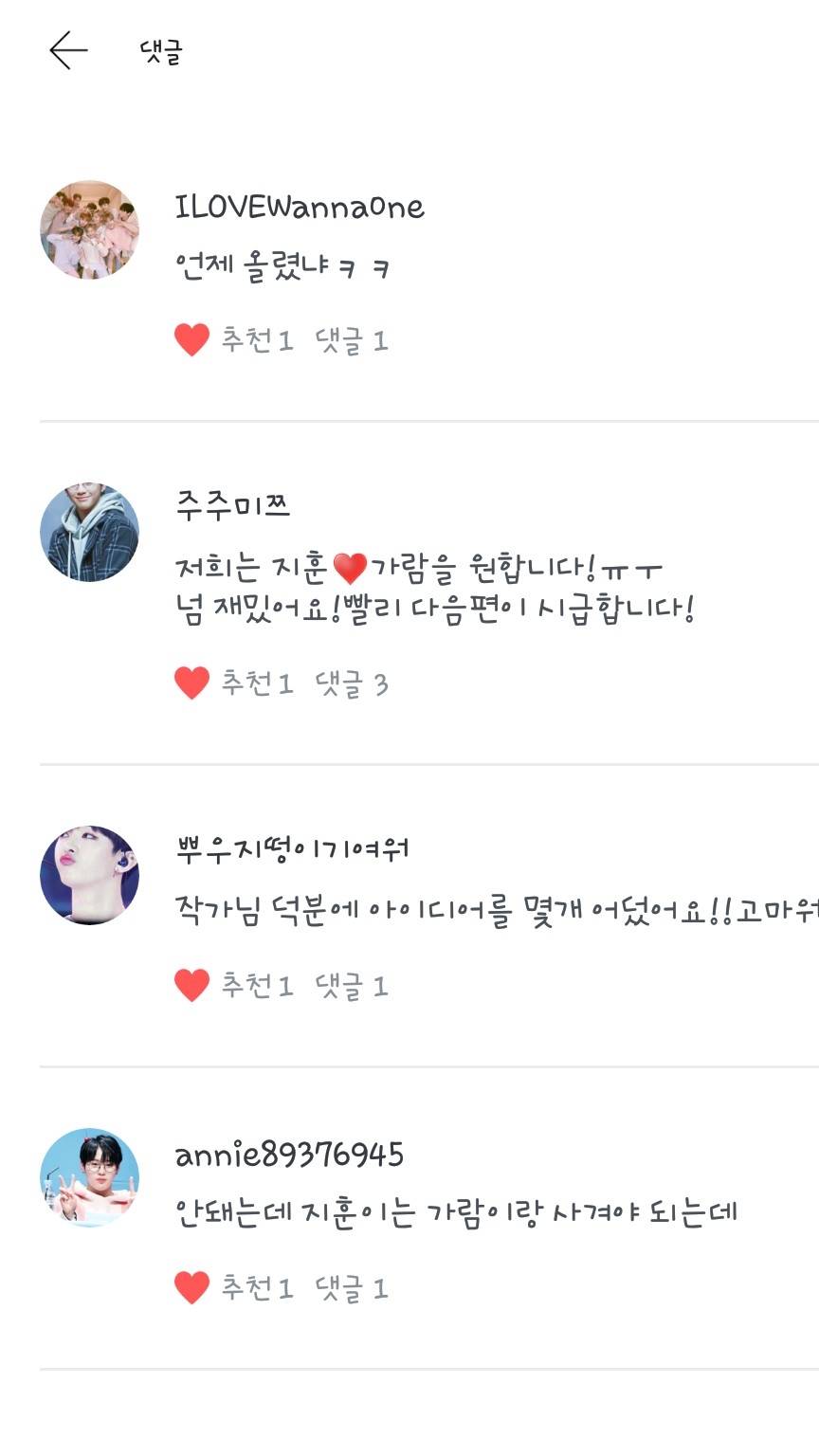819x1456 pixels.
Task: Like ILOVEWannaOne's comment
Action: (x=191, y=339)
